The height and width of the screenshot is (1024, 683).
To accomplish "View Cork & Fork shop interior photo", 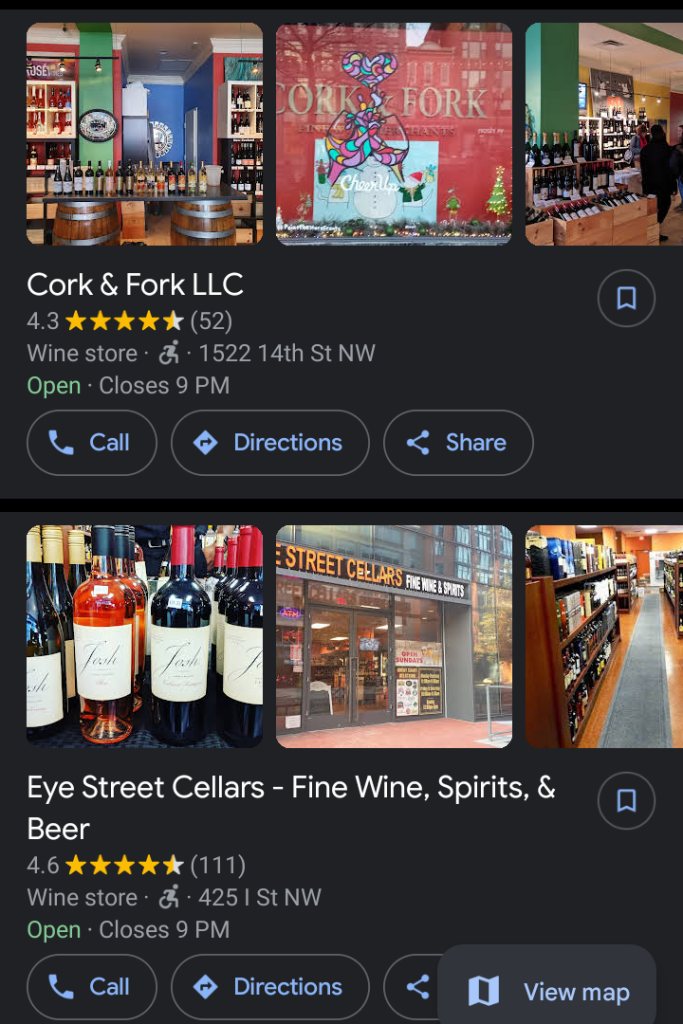I will (x=604, y=134).
